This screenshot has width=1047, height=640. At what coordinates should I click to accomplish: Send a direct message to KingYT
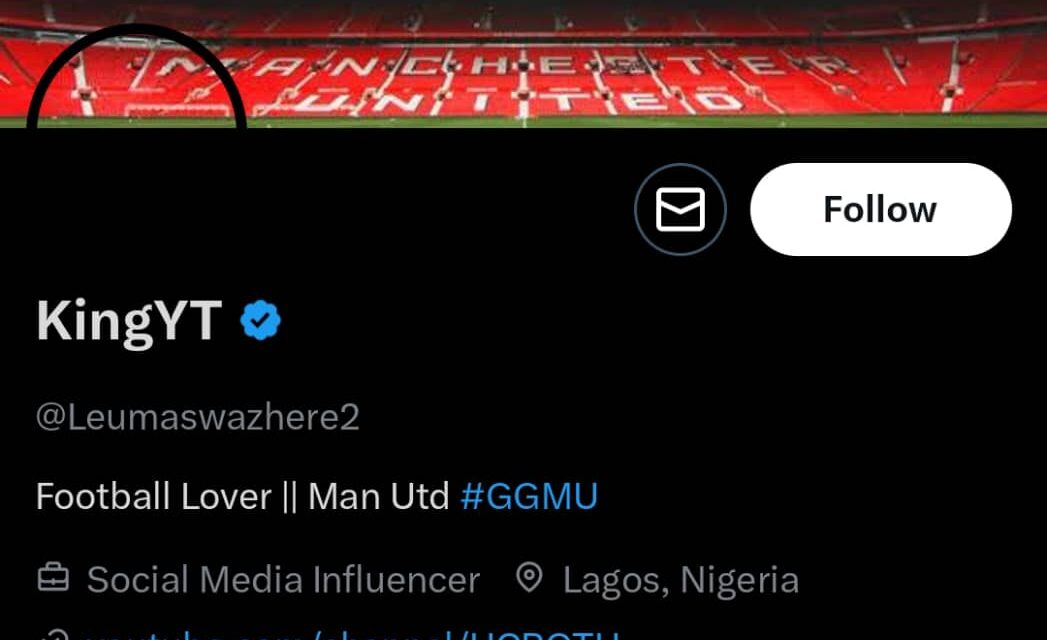(680, 210)
